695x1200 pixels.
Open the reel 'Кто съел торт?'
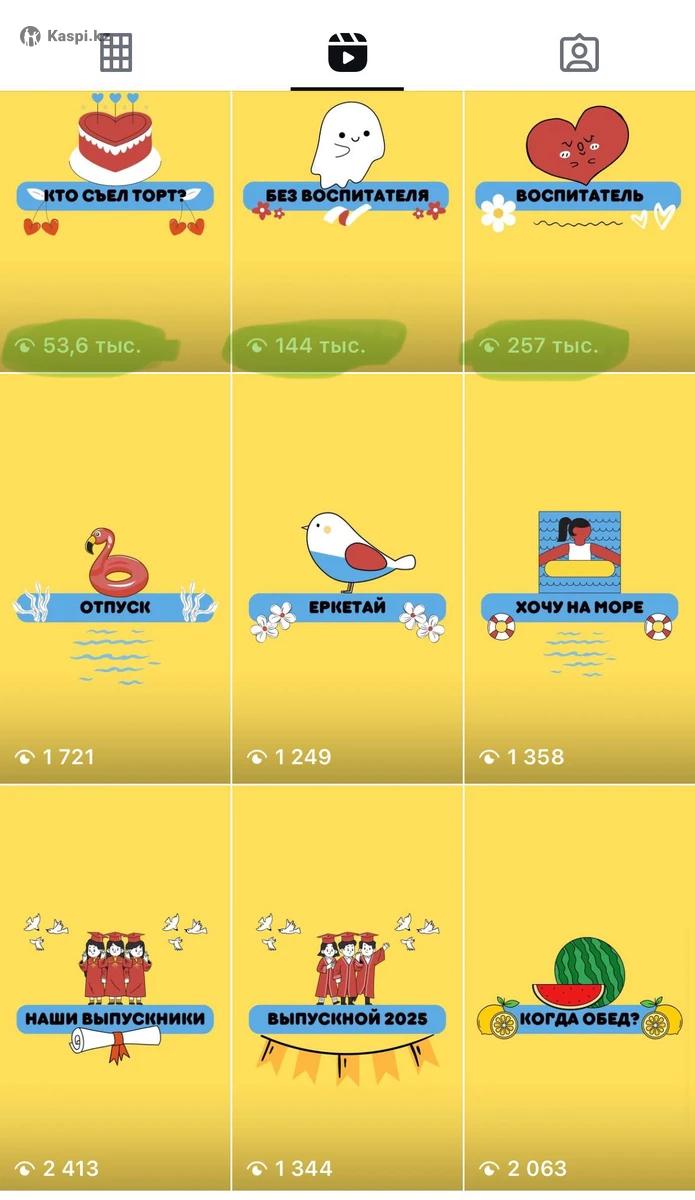[115, 232]
